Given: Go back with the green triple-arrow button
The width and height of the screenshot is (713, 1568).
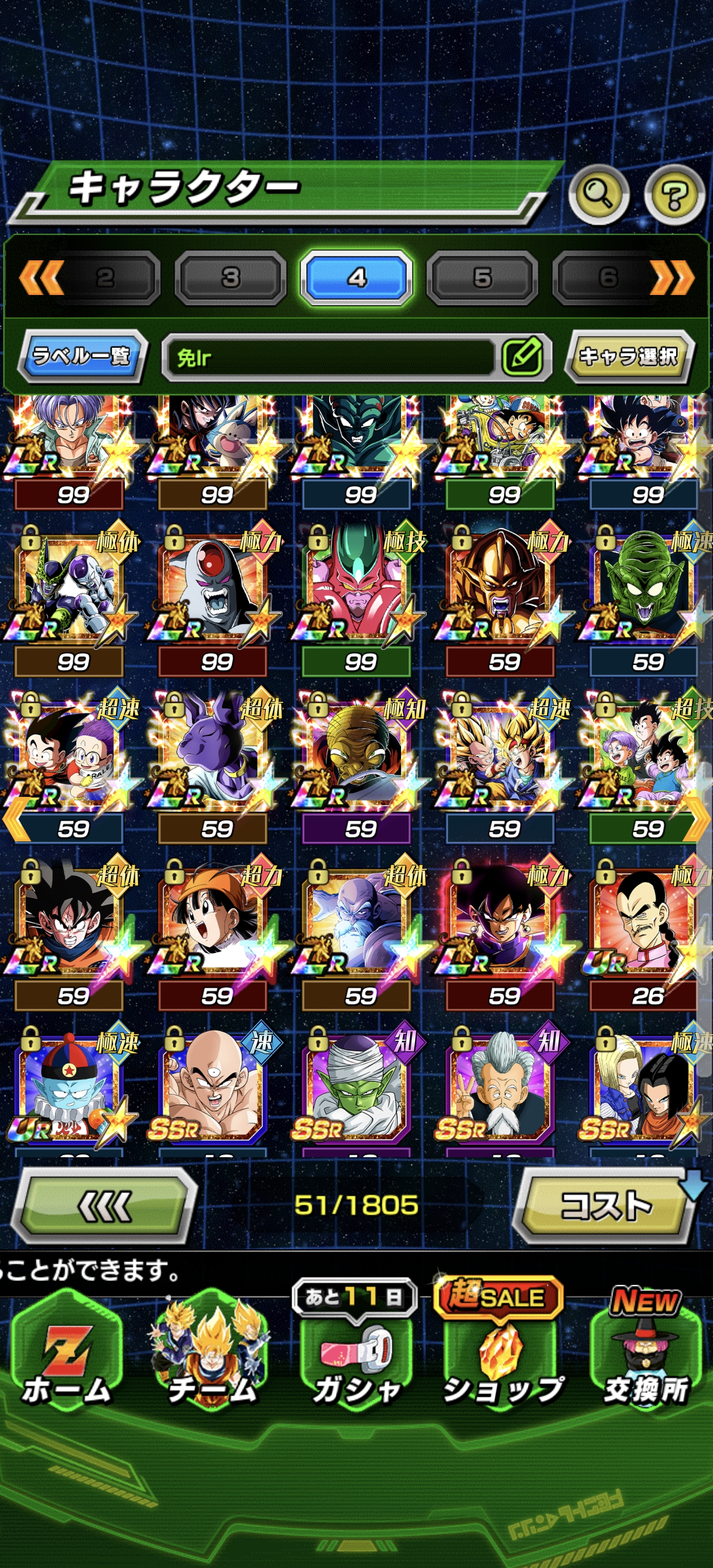Looking at the screenshot, I should 104,1205.
